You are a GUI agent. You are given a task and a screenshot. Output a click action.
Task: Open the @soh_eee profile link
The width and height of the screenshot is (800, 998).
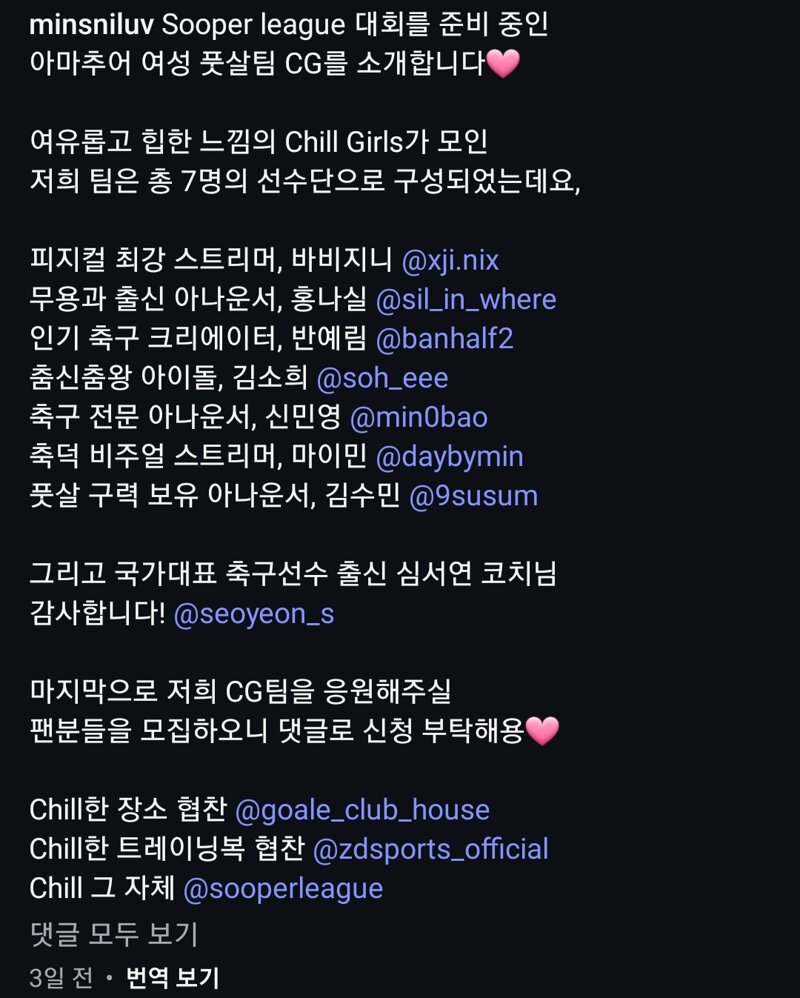(382, 378)
